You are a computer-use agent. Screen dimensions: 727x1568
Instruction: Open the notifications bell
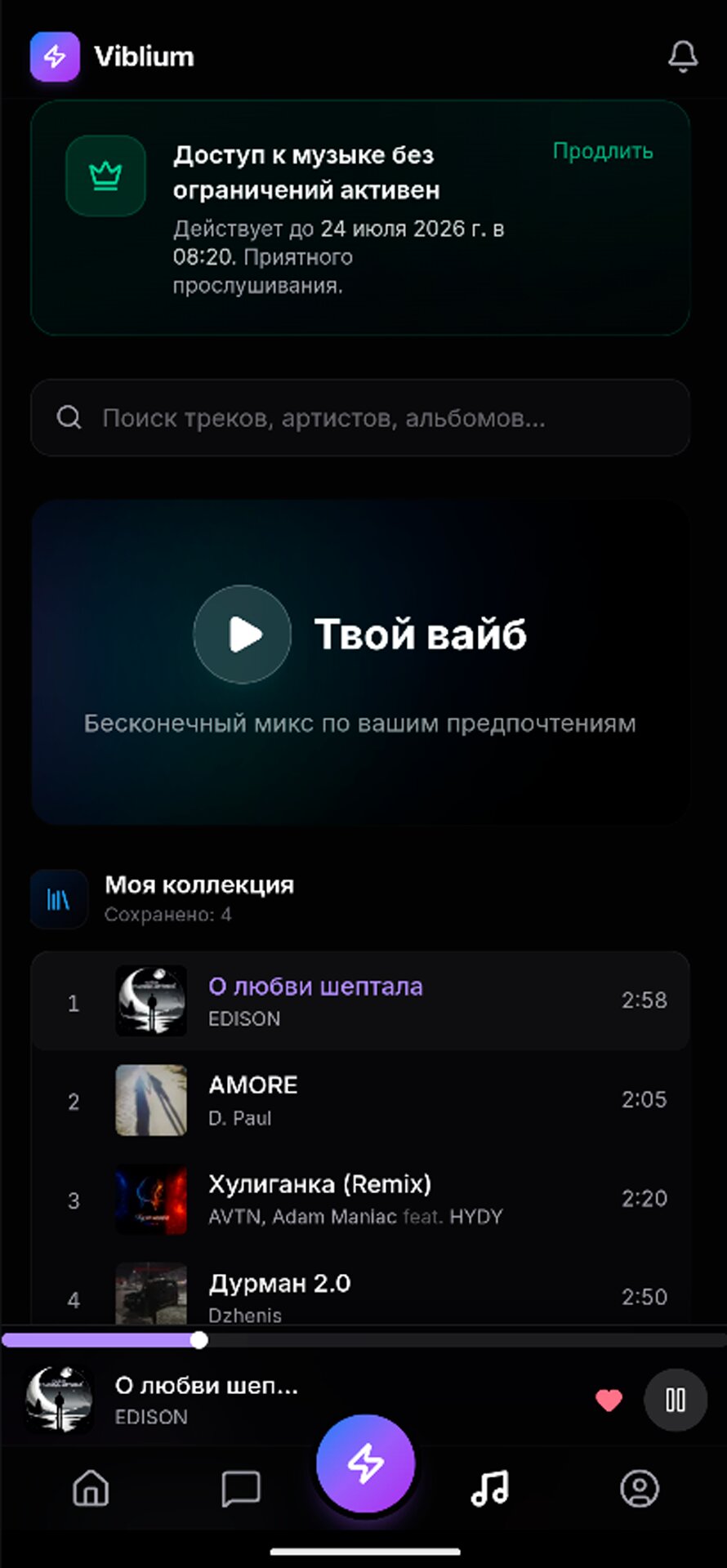pyautogui.click(x=683, y=56)
